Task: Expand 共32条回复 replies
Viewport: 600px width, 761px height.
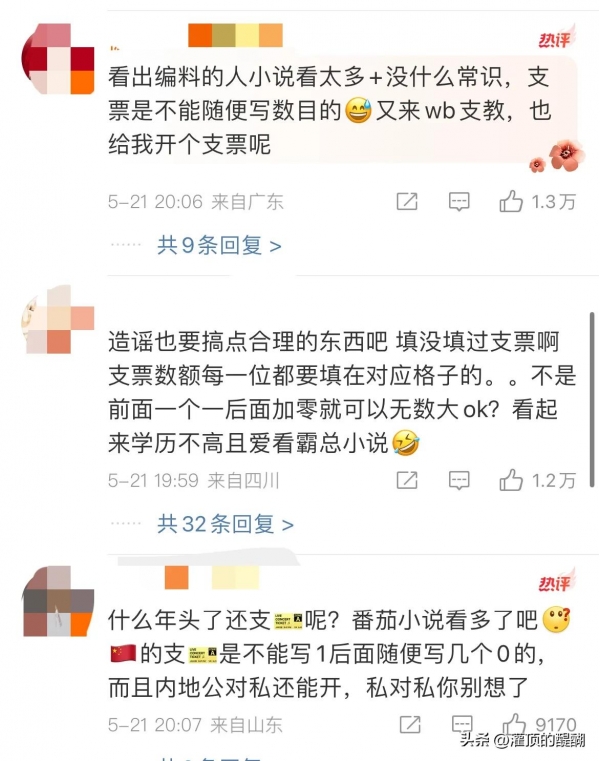Action: (x=225, y=524)
